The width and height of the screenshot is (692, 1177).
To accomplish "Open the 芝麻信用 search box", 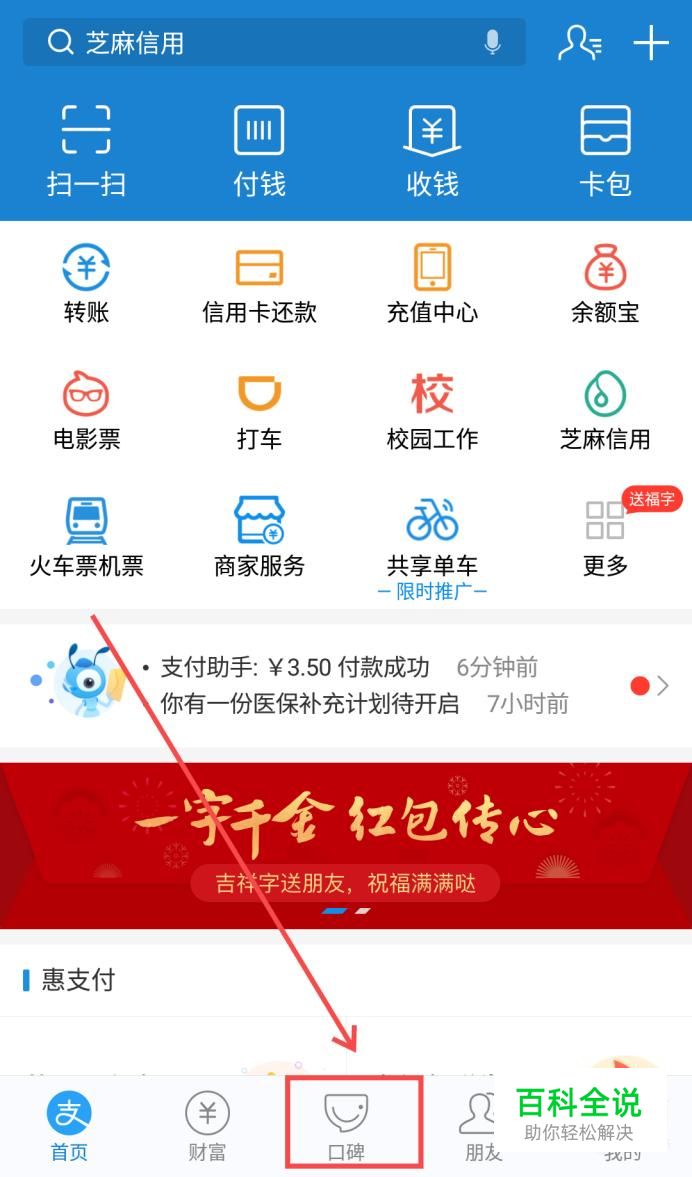I will 260,42.
